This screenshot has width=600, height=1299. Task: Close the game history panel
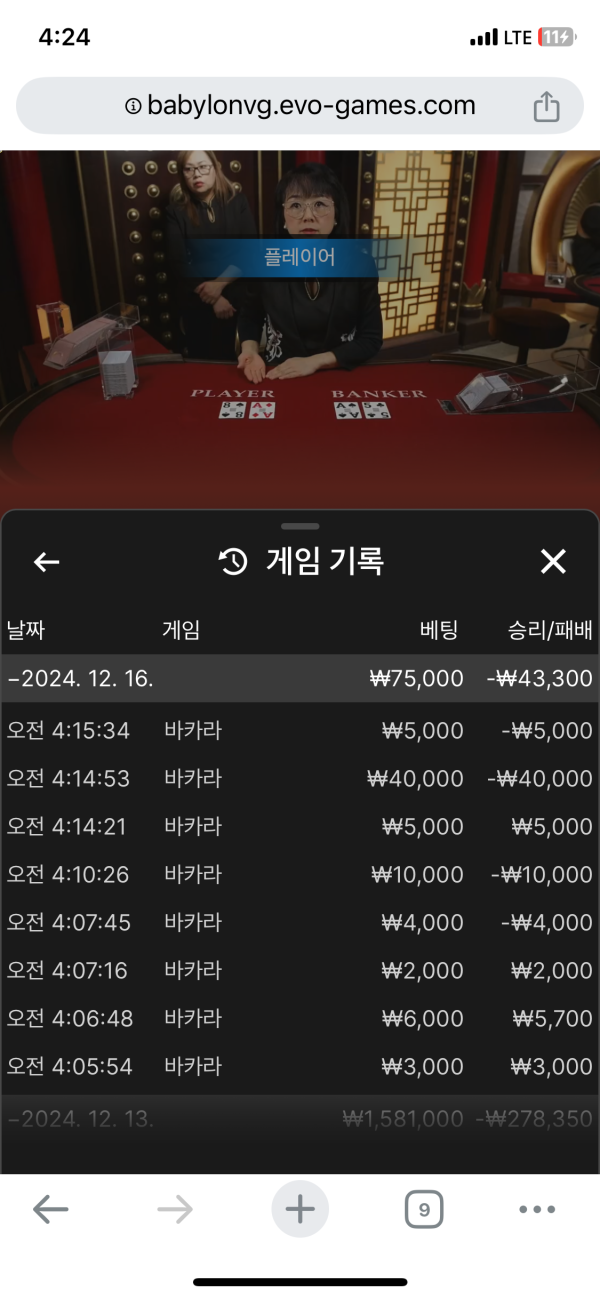coord(553,562)
